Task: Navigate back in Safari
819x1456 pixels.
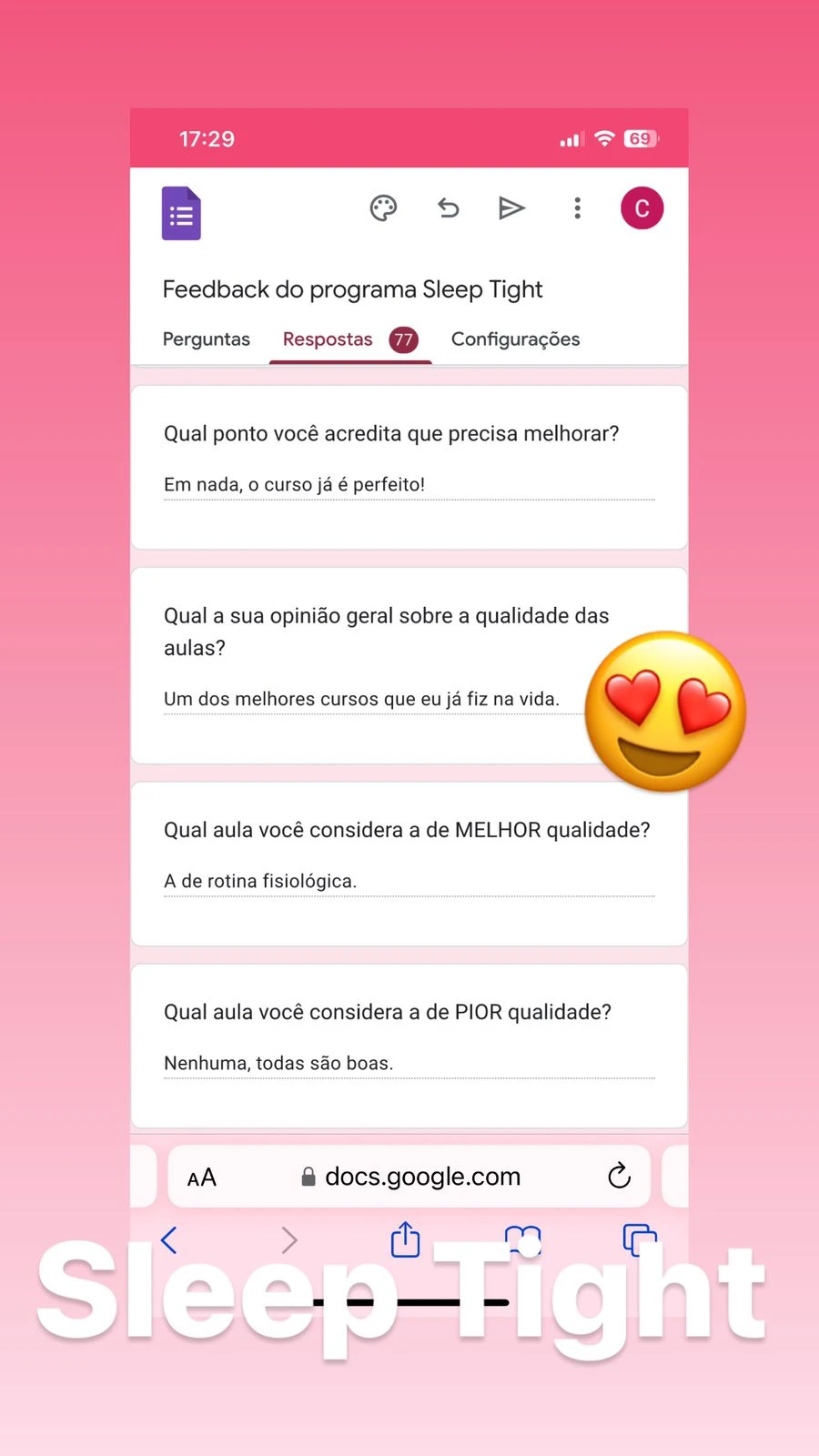Action: 168,1239
